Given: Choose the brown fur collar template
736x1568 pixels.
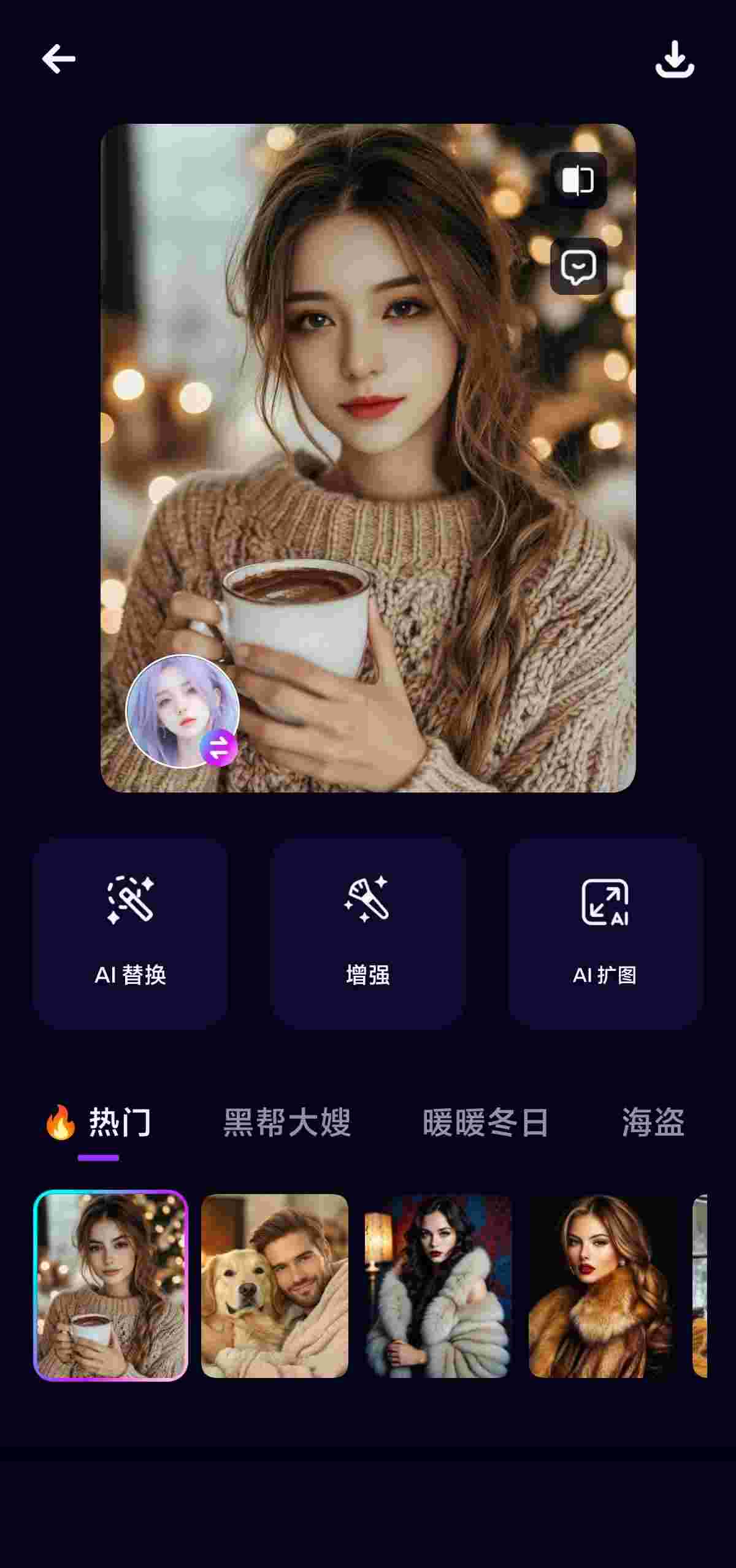Looking at the screenshot, I should (601, 1285).
